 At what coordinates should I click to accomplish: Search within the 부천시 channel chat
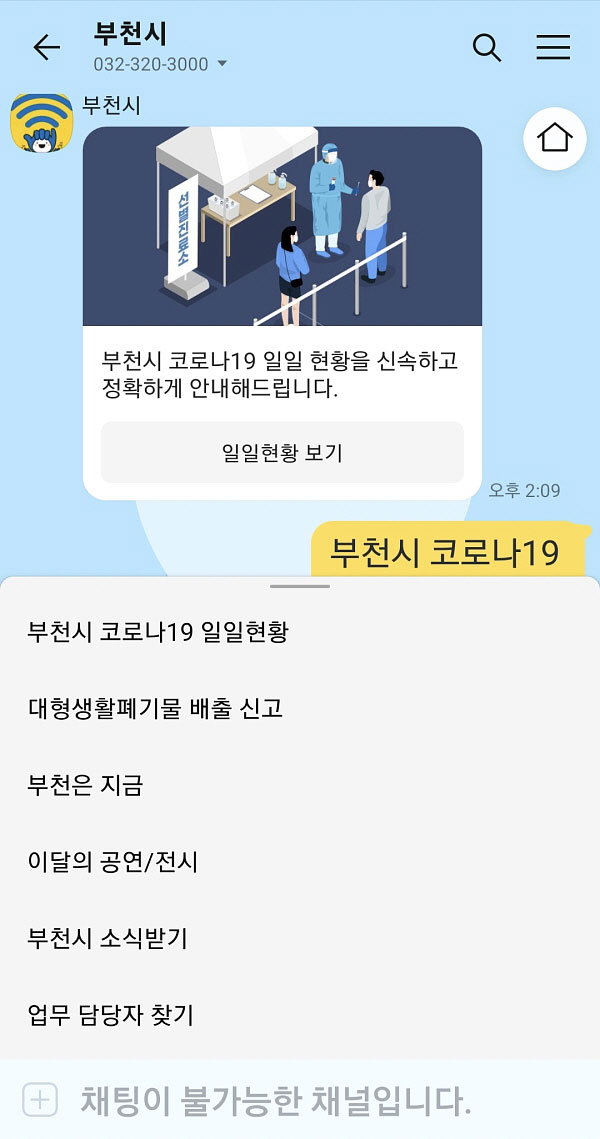[x=486, y=47]
